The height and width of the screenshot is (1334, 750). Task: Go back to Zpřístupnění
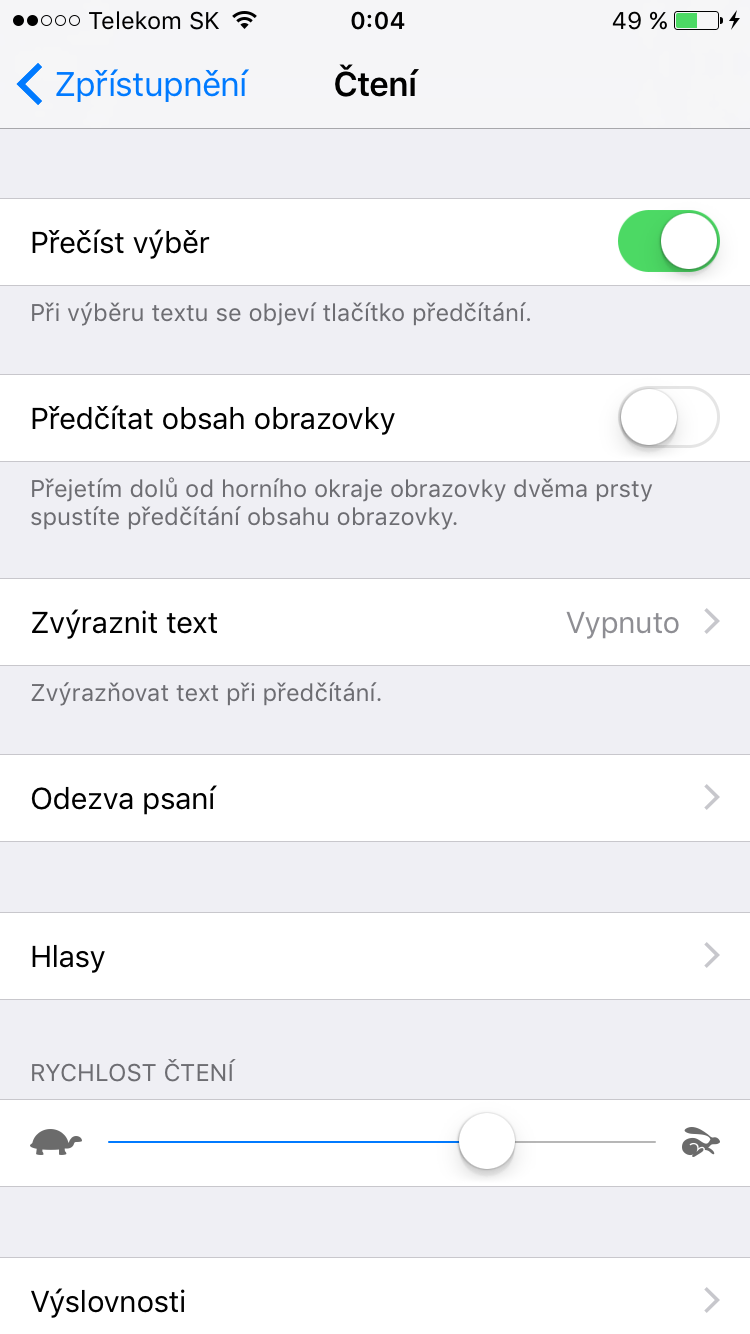(132, 85)
